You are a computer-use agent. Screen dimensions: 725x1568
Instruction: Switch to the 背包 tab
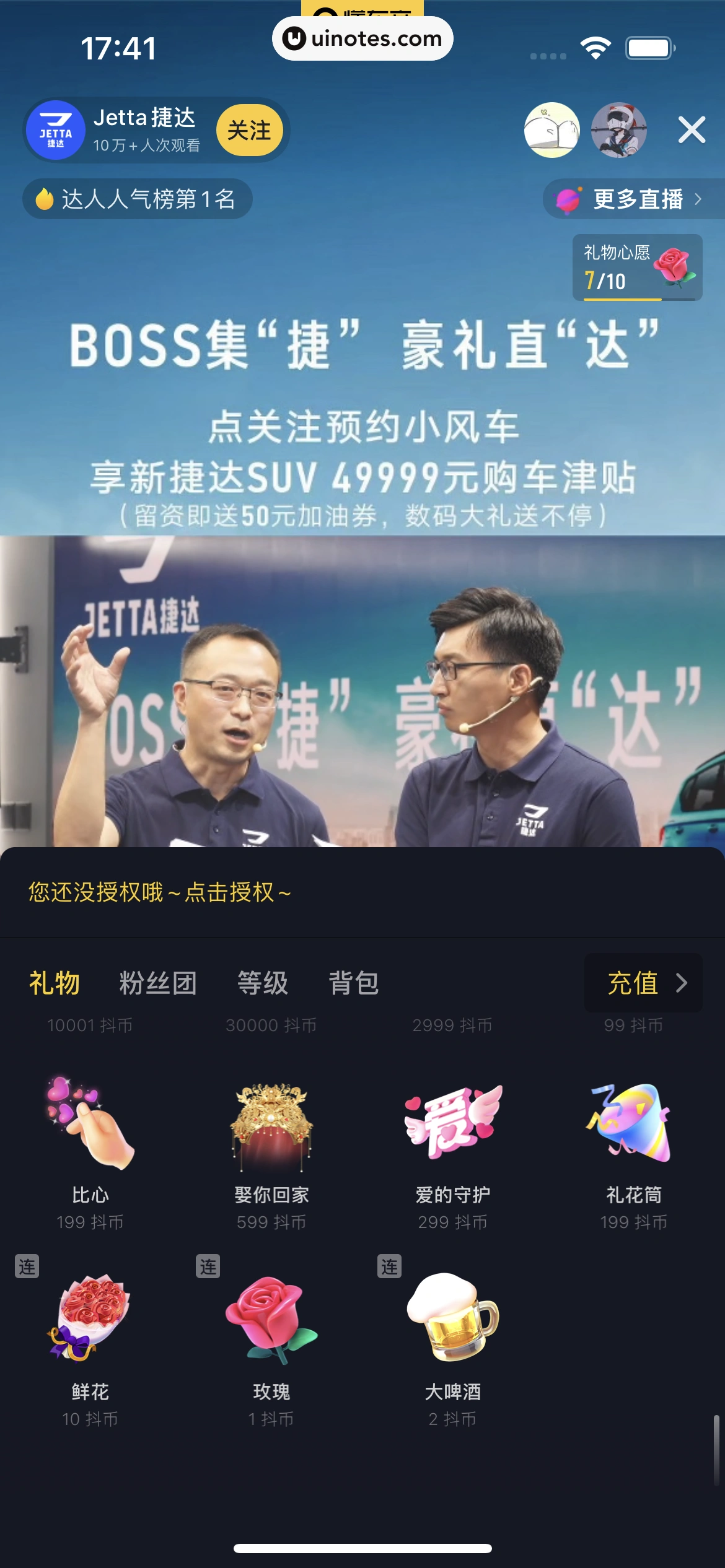353,983
